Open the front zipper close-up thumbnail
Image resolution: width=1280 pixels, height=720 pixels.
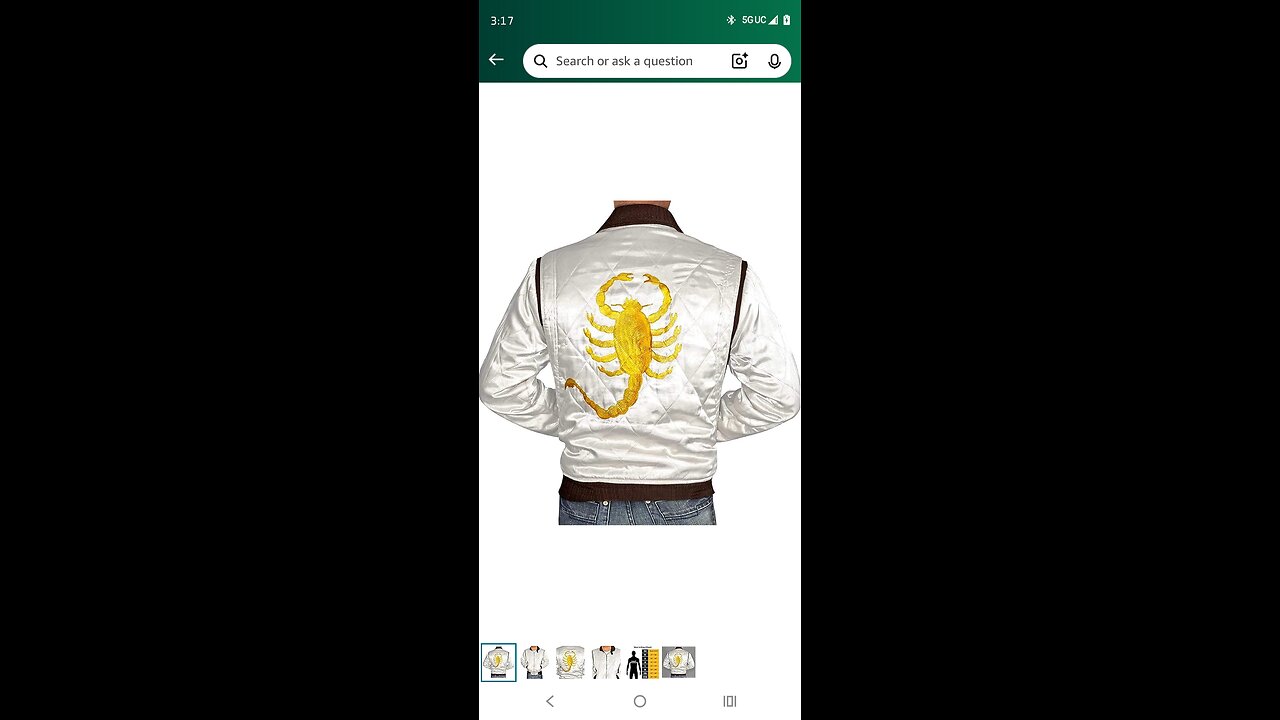[x=606, y=662]
